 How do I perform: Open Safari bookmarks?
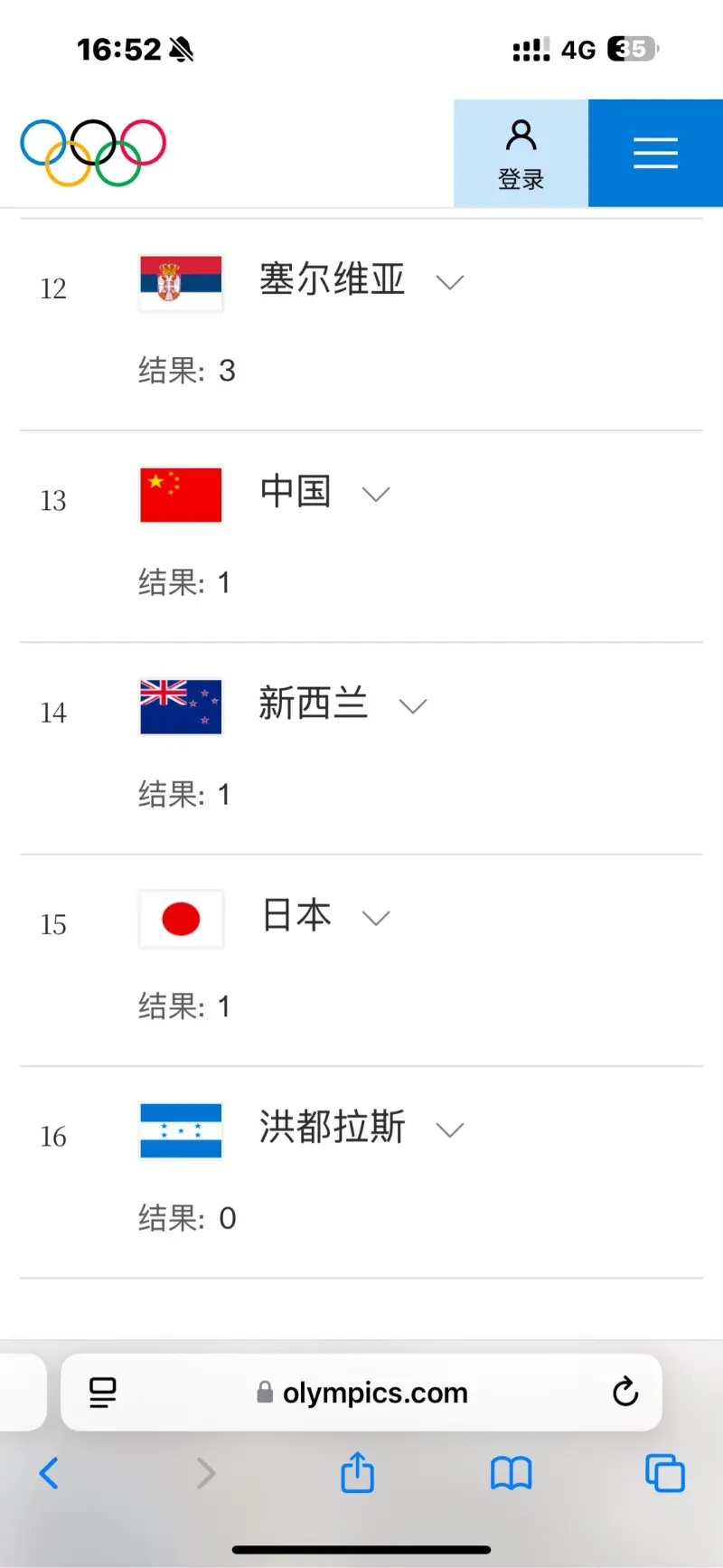511,1473
